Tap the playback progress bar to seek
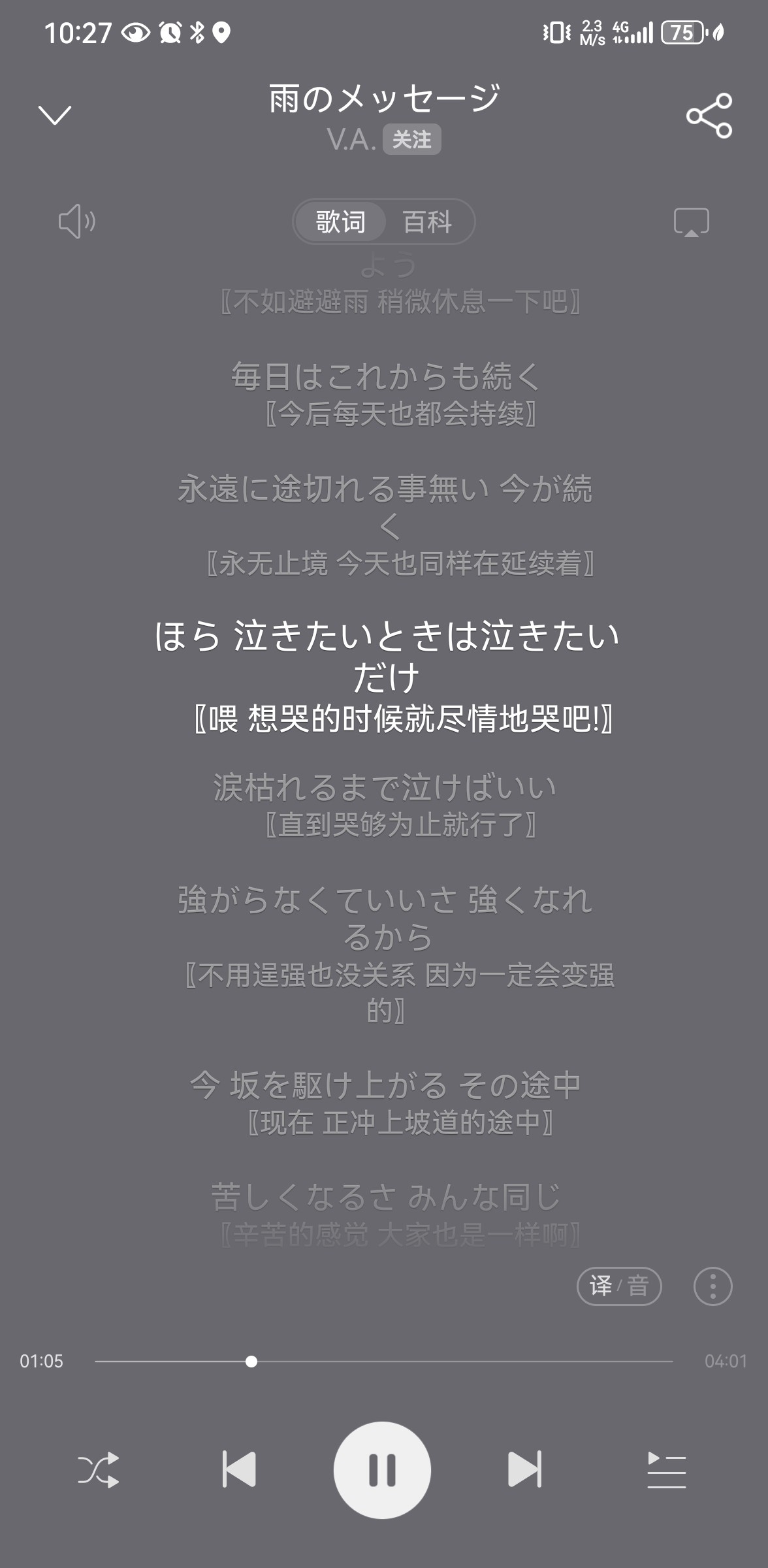 pos(384,1362)
